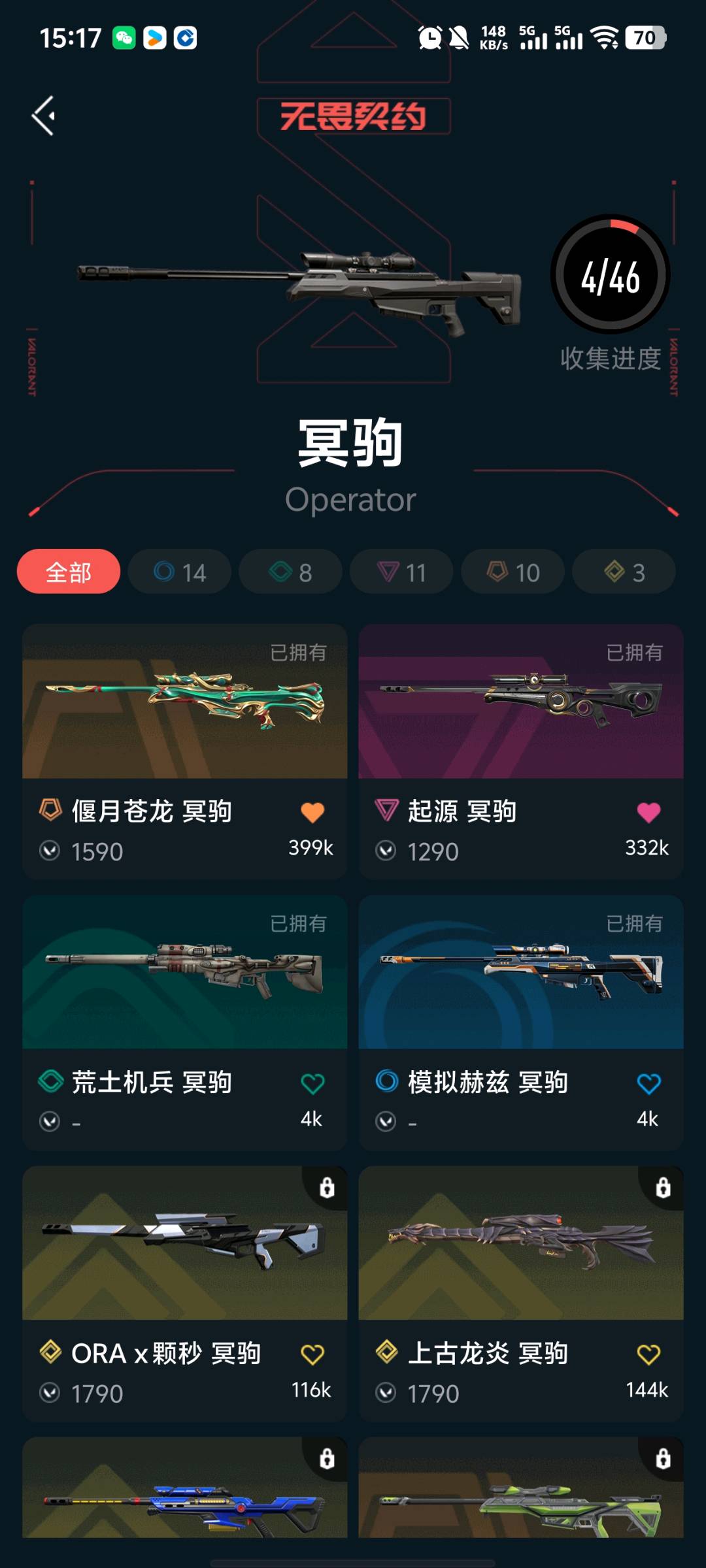The width and height of the screenshot is (706, 1568).
Task: Filter skins by the green diamond tier (8)
Action: (290, 572)
